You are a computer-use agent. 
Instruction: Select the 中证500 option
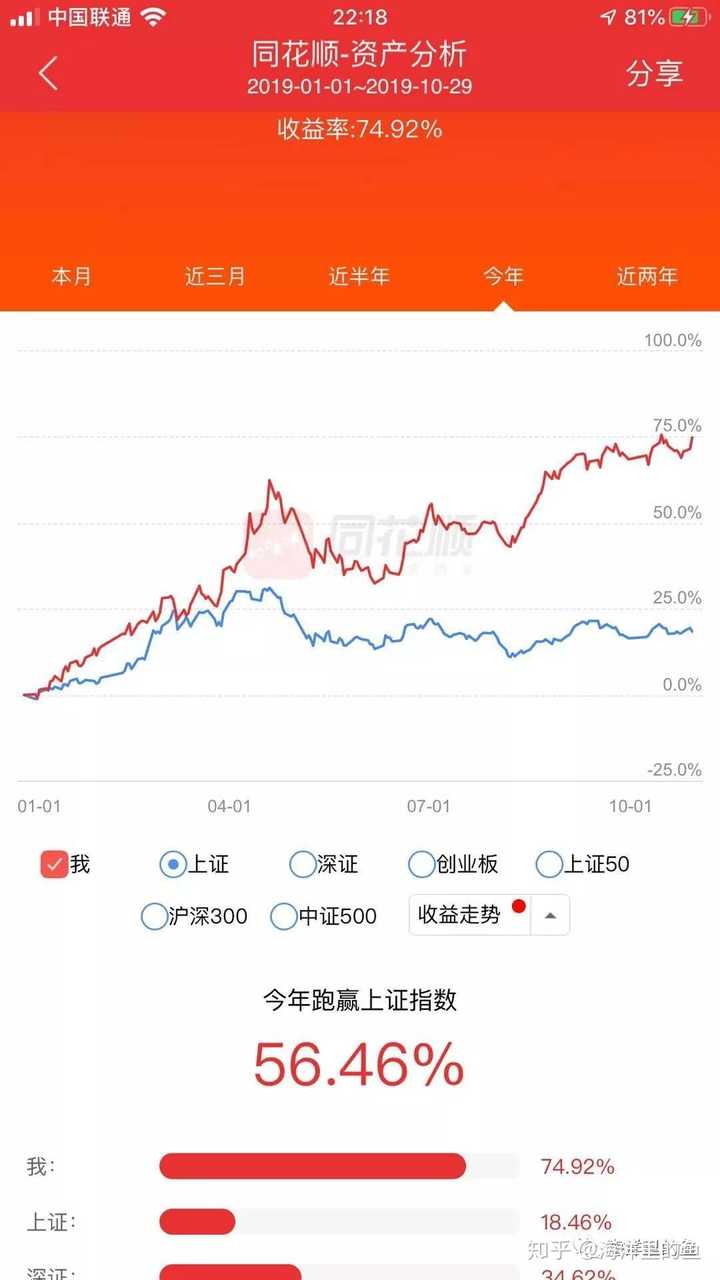coord(283,916)
